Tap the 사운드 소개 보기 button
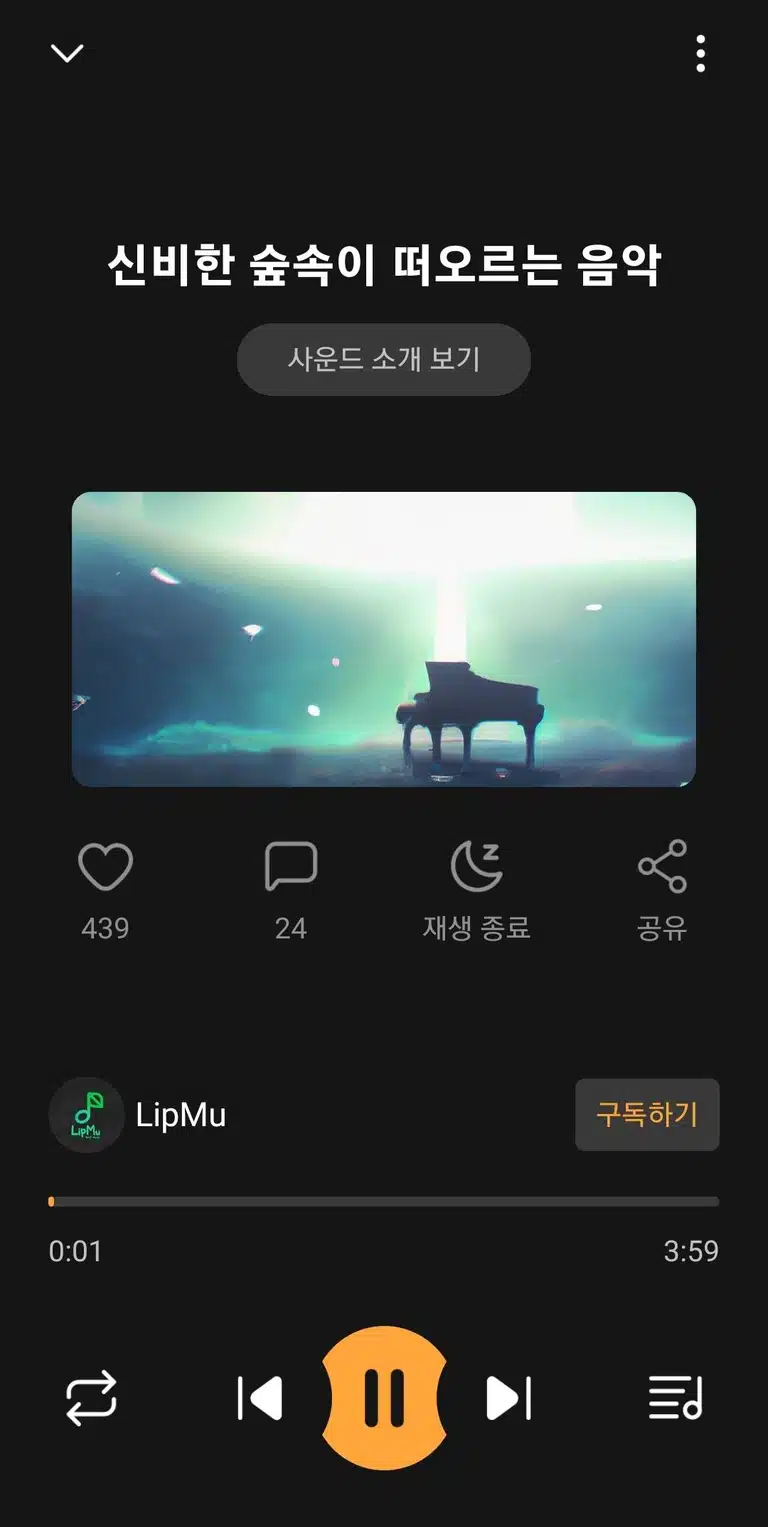The width and height of the screenshot is (768, 1527). coord(384,359)
